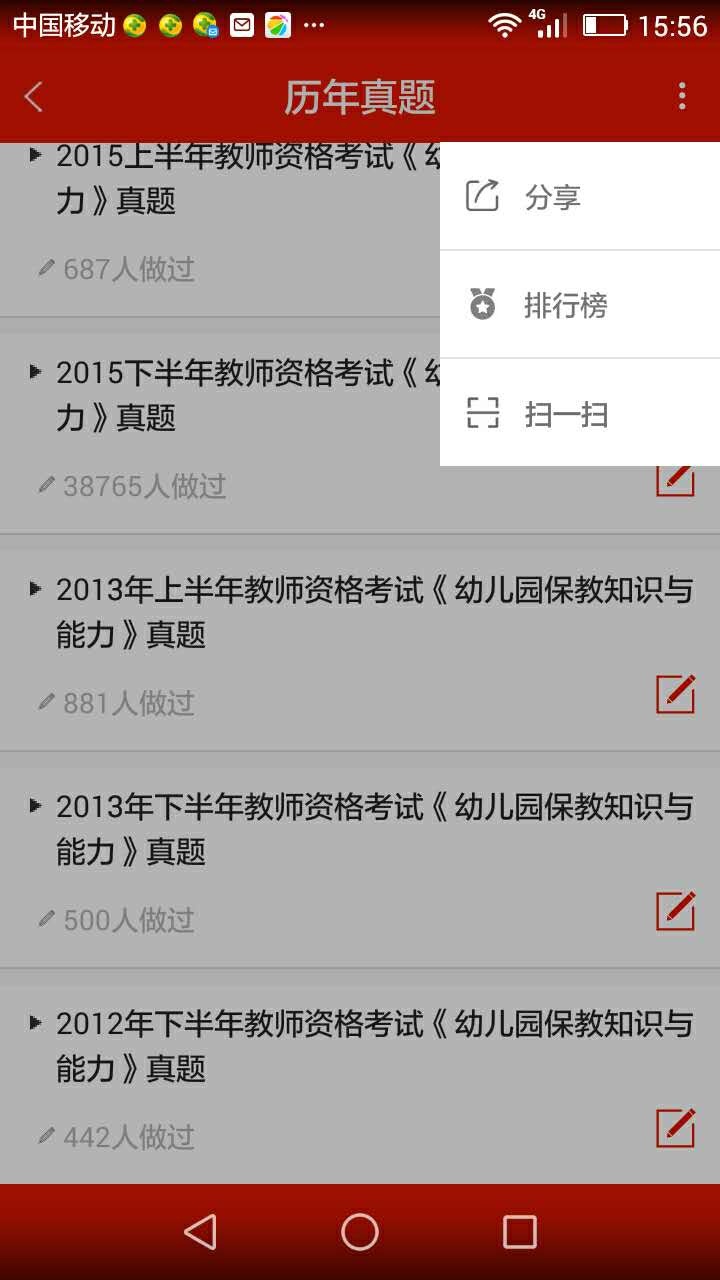
Task: Go back using the header arrow
Action: point(34,97)
